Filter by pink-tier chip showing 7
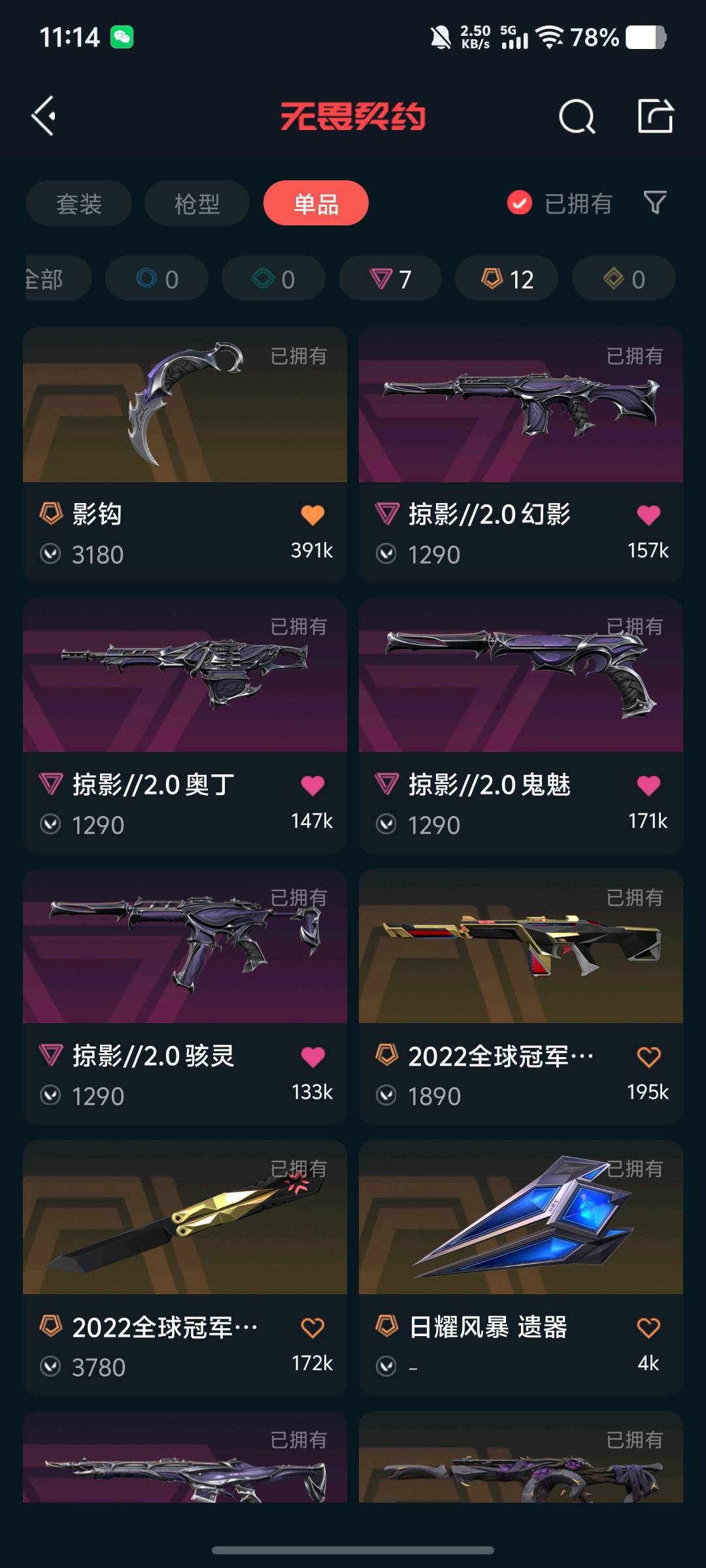Image resolution: width=706 pixels, height=1568 pixels. coord(390,279)
